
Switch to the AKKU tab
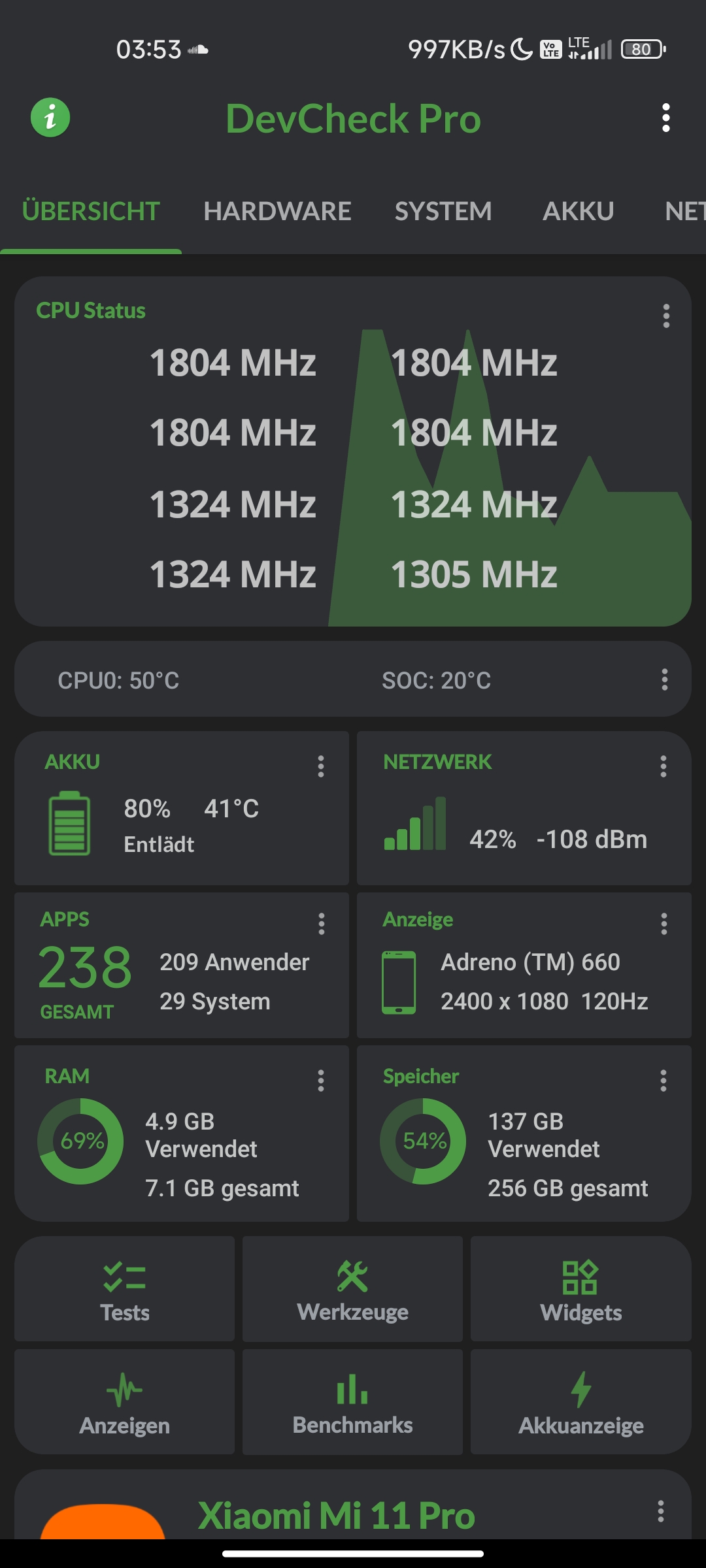579,211
